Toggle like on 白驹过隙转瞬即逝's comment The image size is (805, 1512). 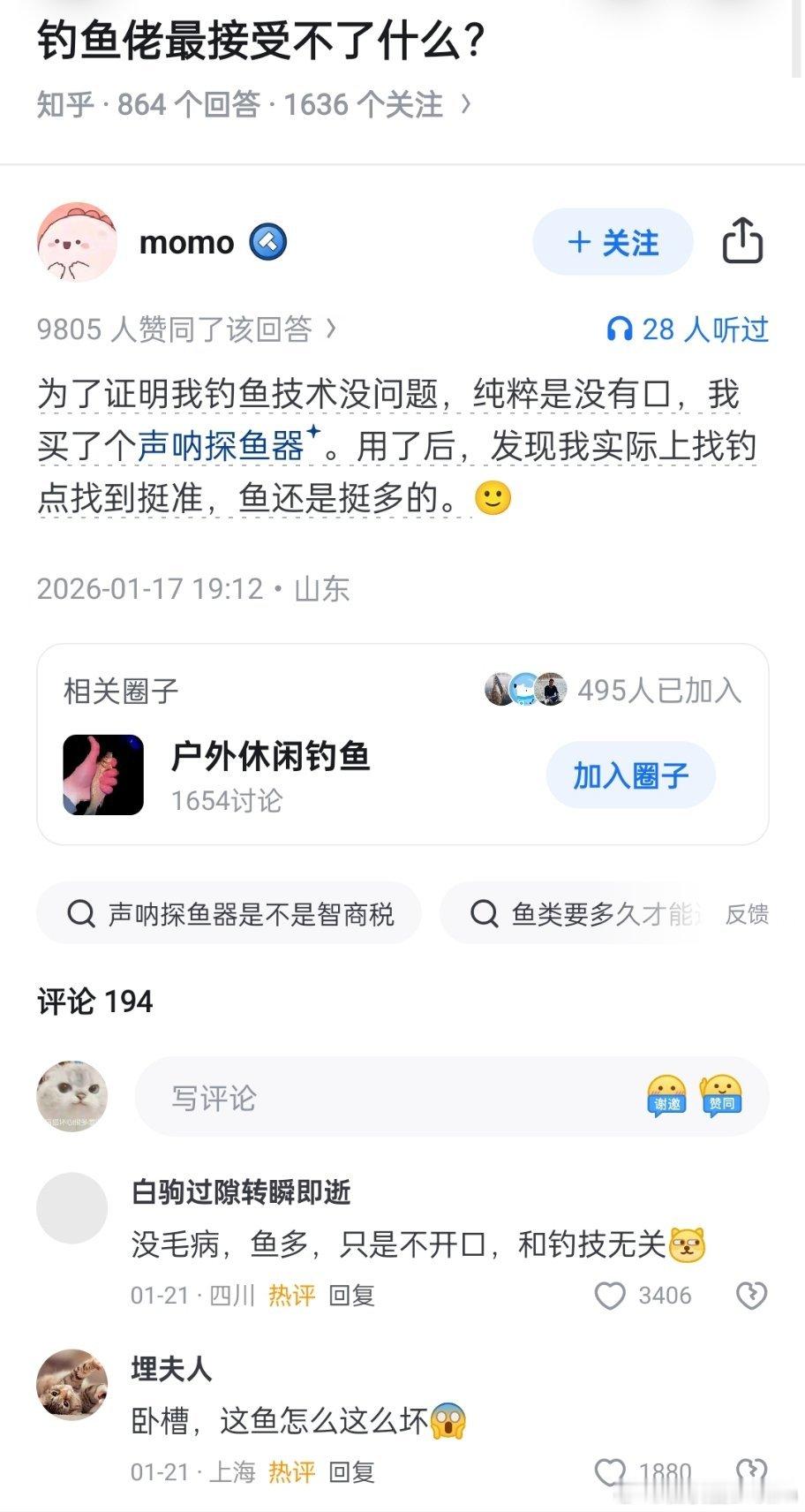click(x=610, y=1295)
